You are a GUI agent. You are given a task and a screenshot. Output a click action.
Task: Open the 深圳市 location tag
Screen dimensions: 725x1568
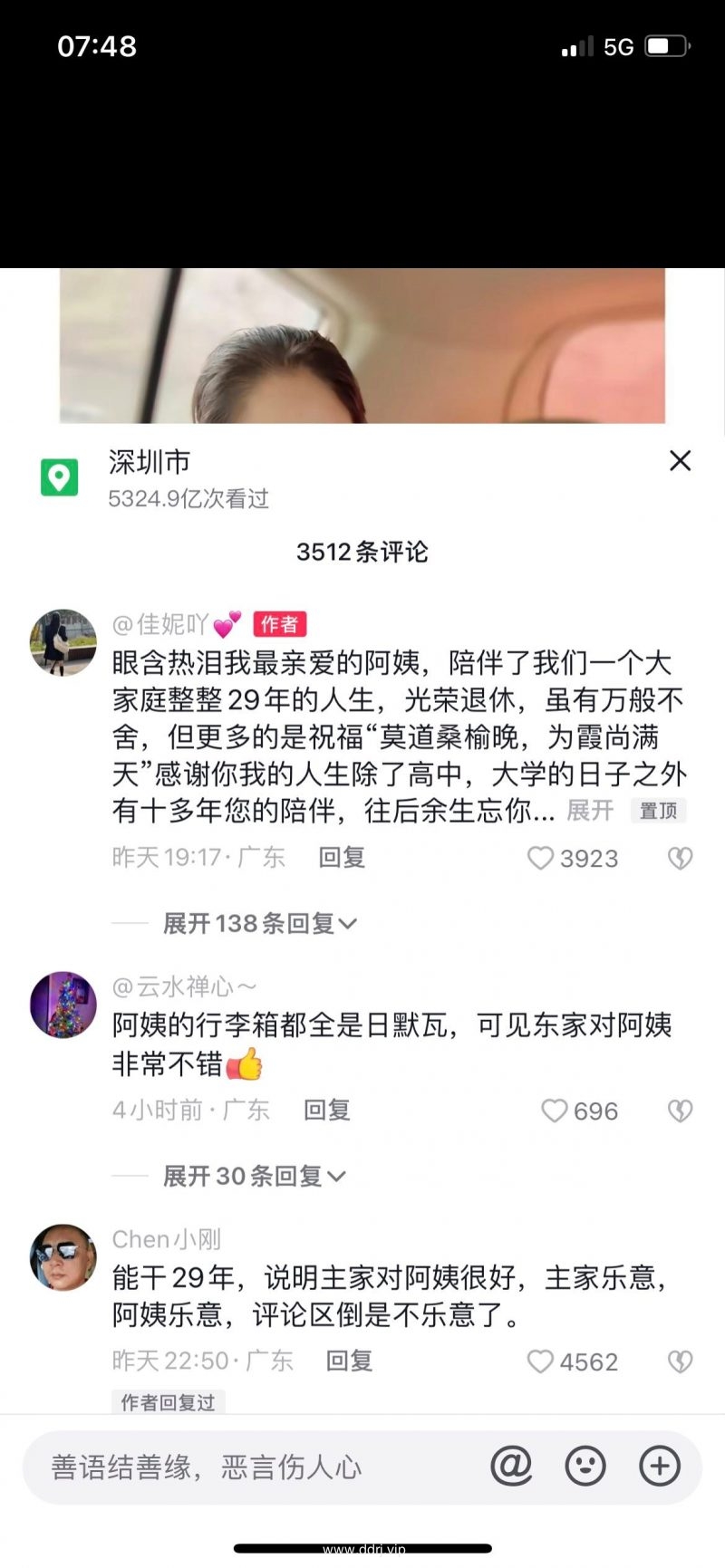(150, 462)
